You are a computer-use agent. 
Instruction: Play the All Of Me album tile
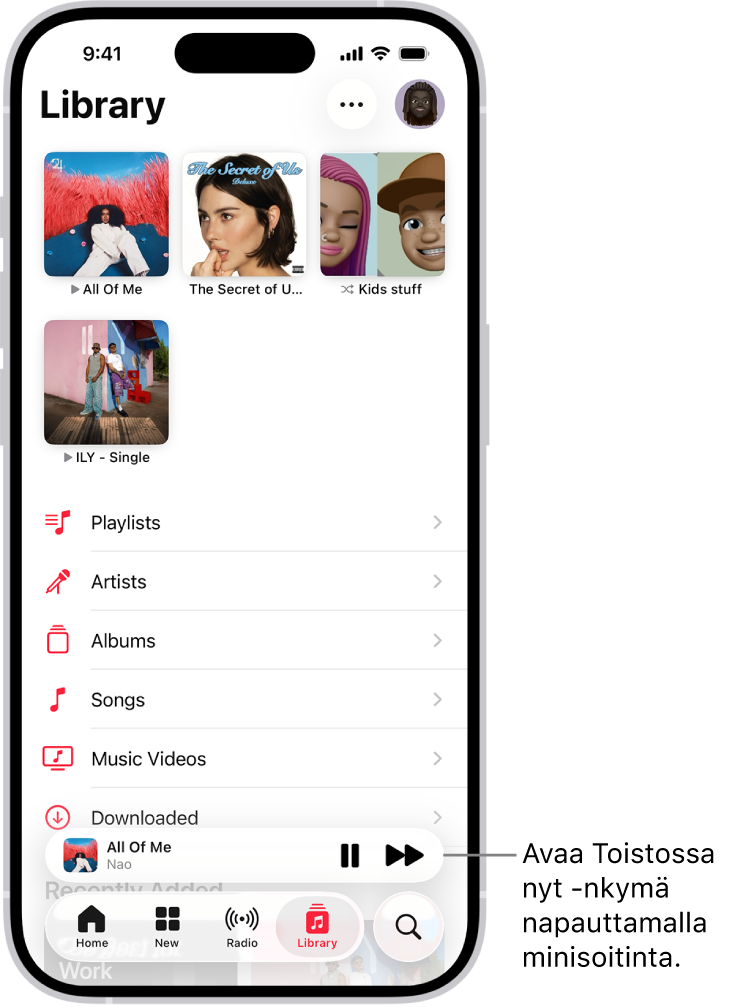click(106, 214)
